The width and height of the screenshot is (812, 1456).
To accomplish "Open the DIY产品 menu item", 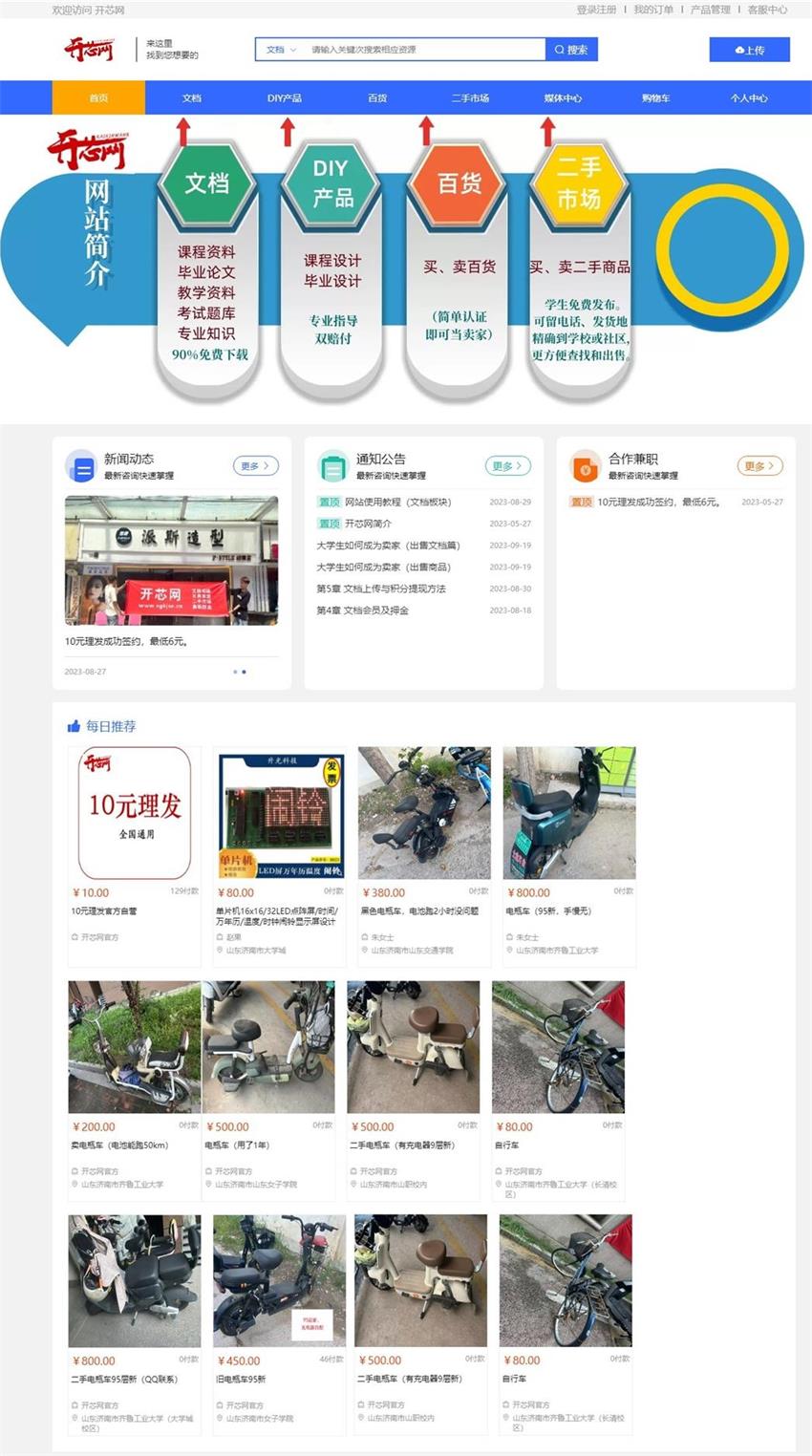I will click(x=284, y=97).
